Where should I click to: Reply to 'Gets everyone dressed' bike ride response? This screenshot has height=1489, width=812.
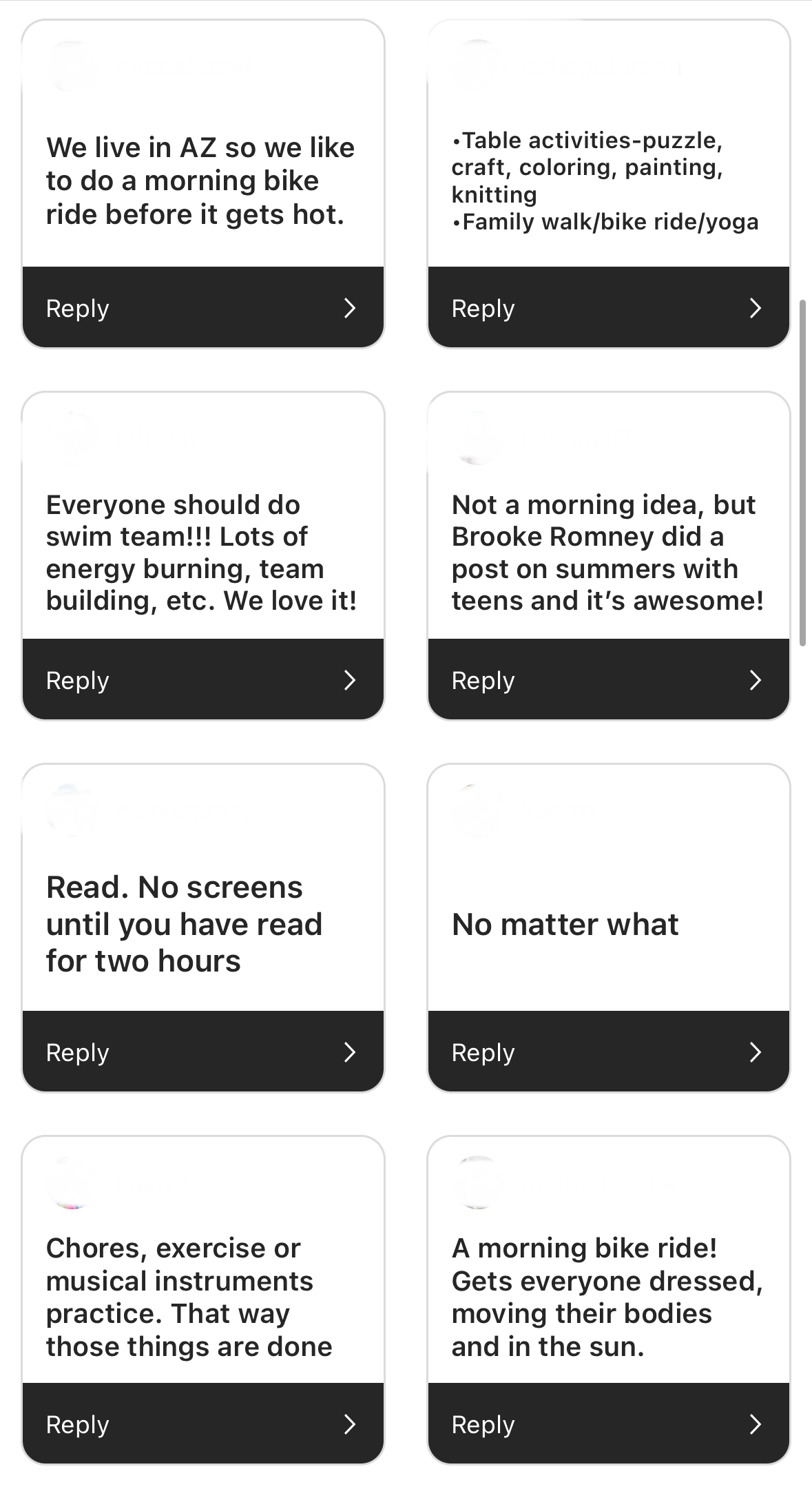[x=608, y=1424]
